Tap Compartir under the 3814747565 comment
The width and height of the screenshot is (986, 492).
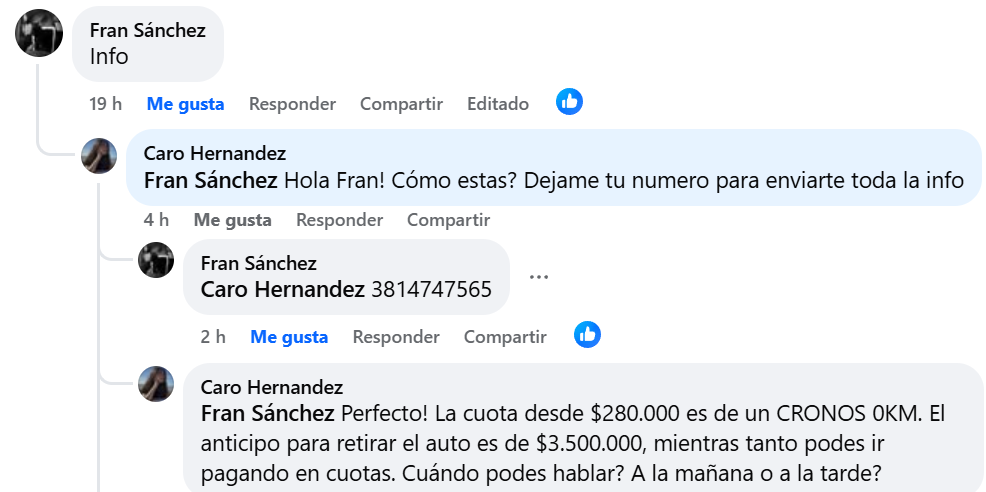point(505,337)
